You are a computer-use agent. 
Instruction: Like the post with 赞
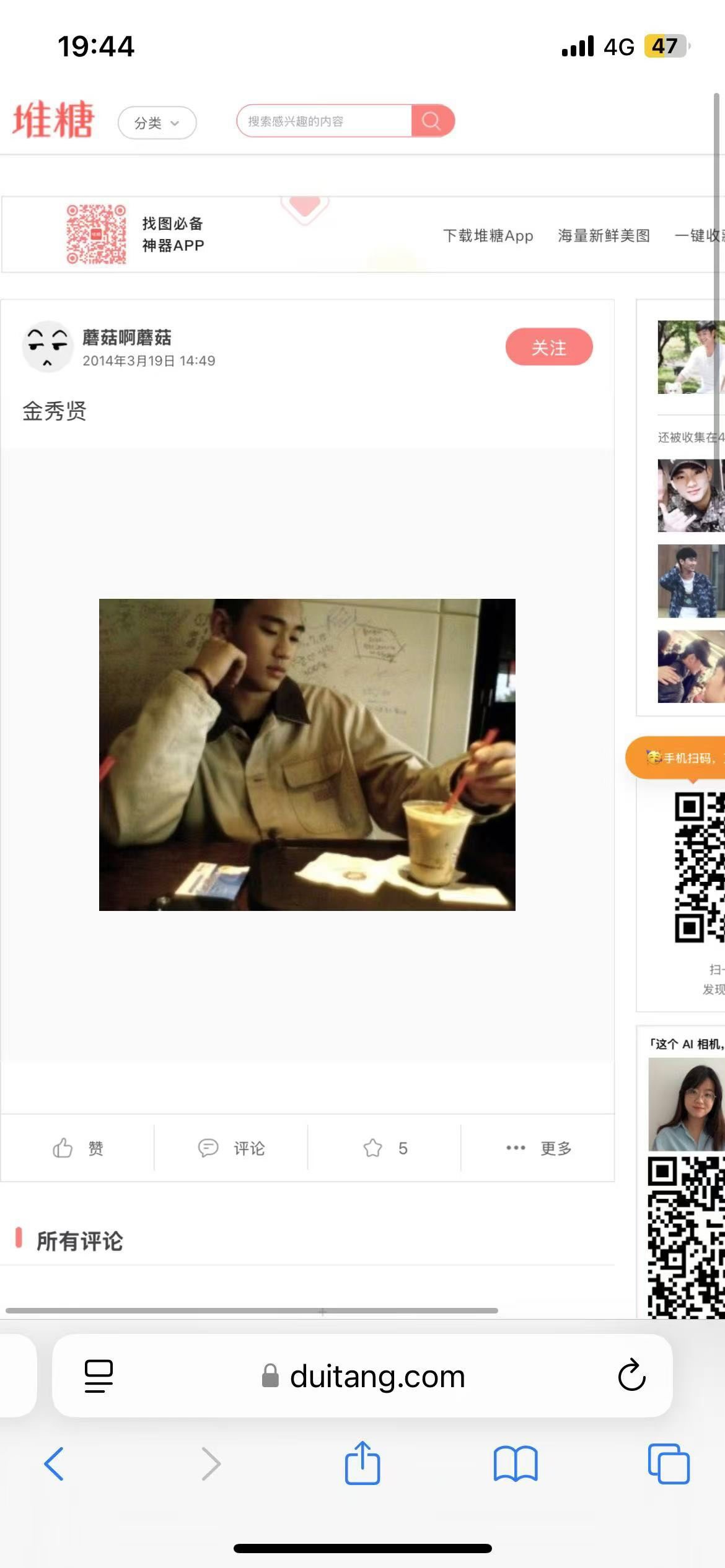pos(77,1148)
